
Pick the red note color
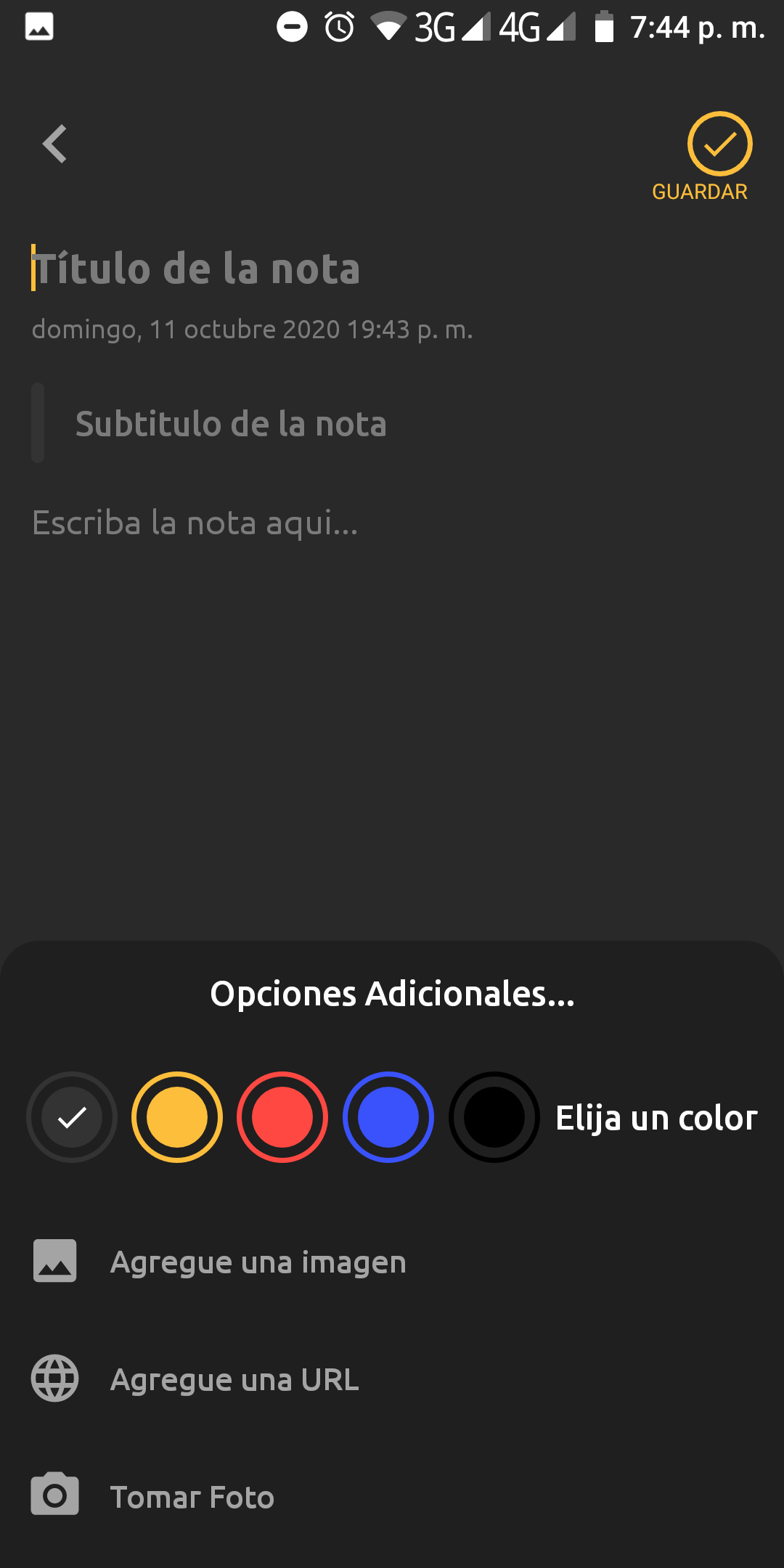[282, 1117]
